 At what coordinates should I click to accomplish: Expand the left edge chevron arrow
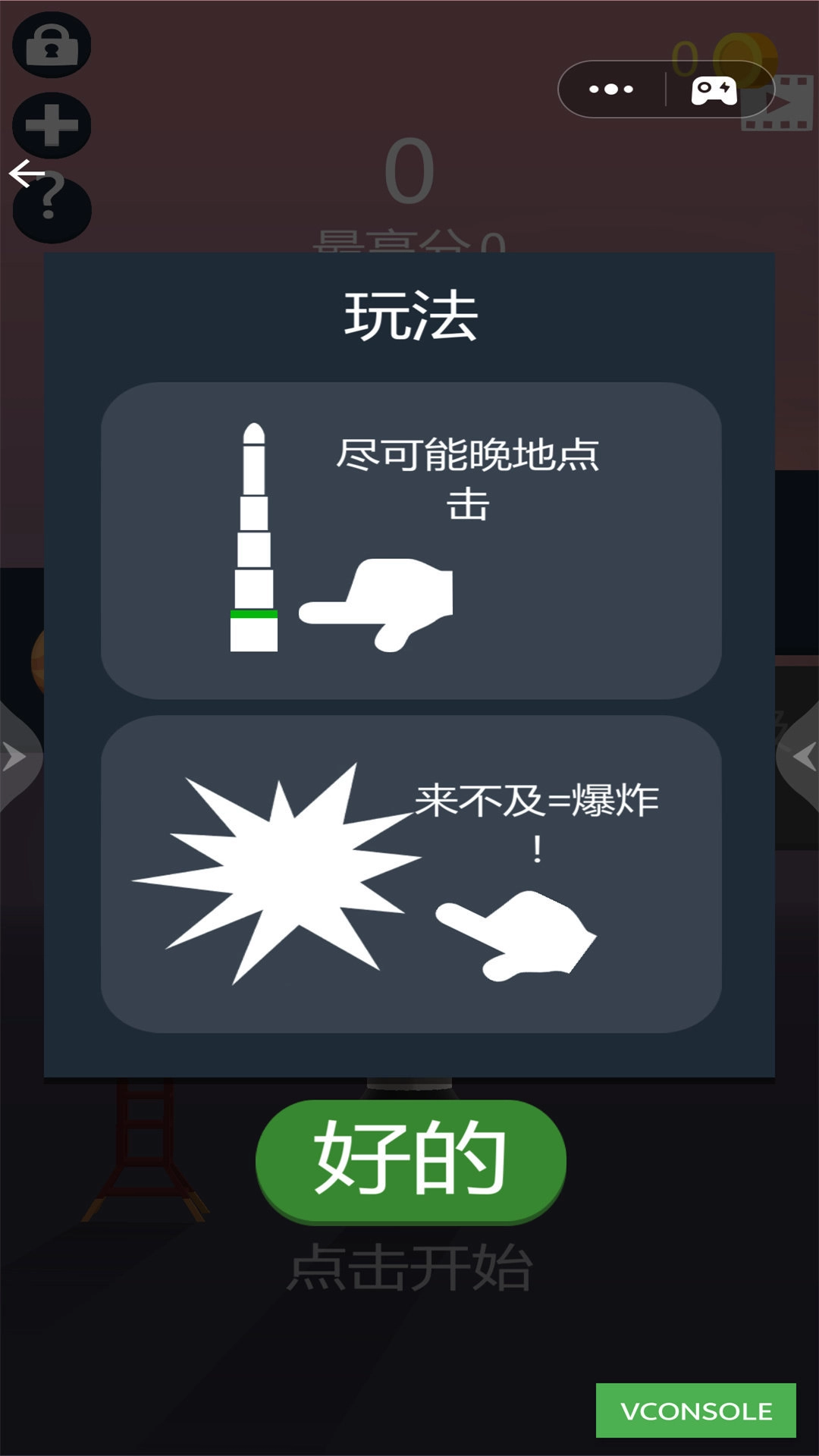[11, 755]
